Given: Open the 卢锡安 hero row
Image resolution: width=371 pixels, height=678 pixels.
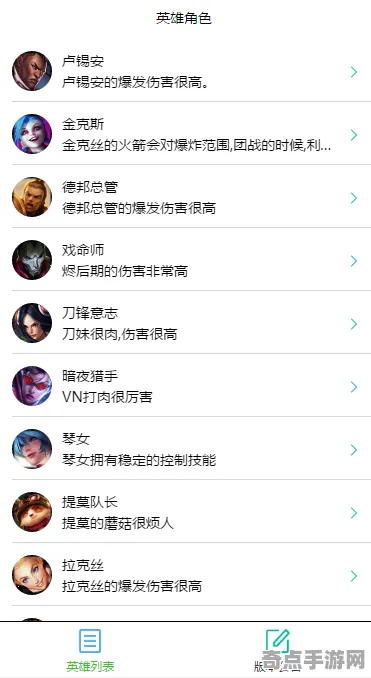Looking at the screenshot, I should point(186,71).
